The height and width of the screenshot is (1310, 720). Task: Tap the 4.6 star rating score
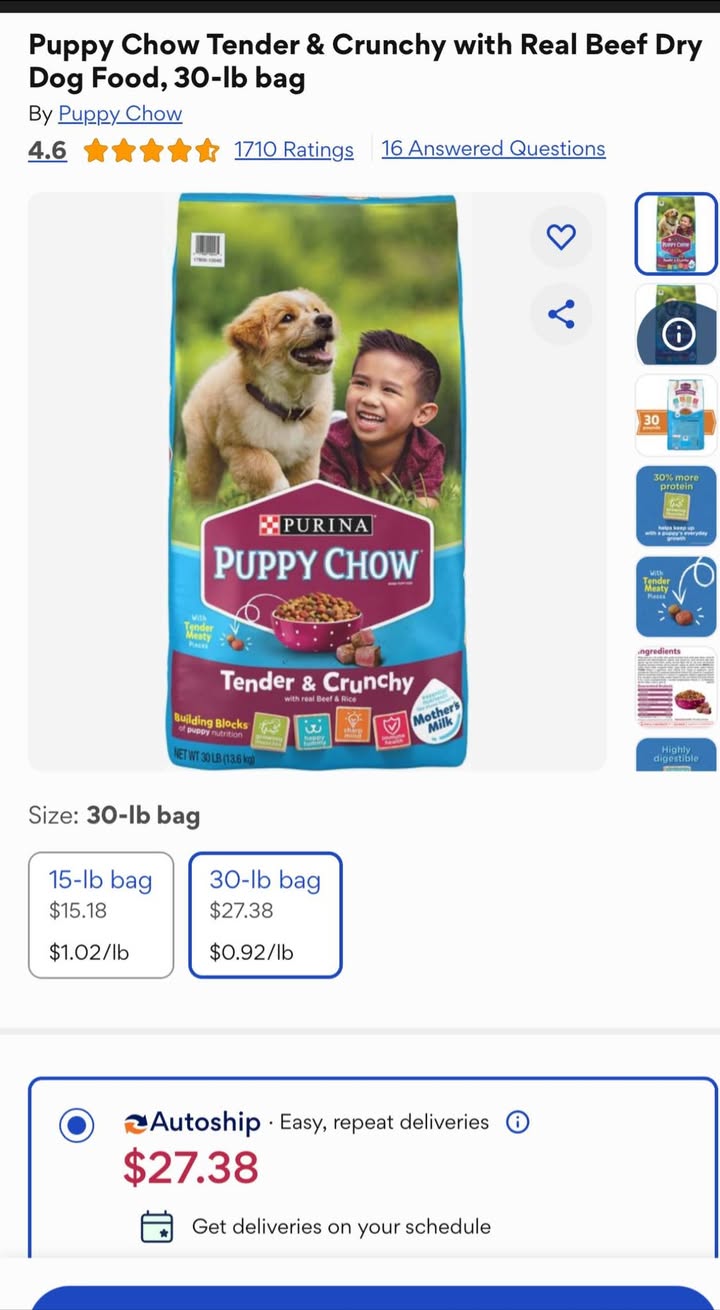[47, 151]
